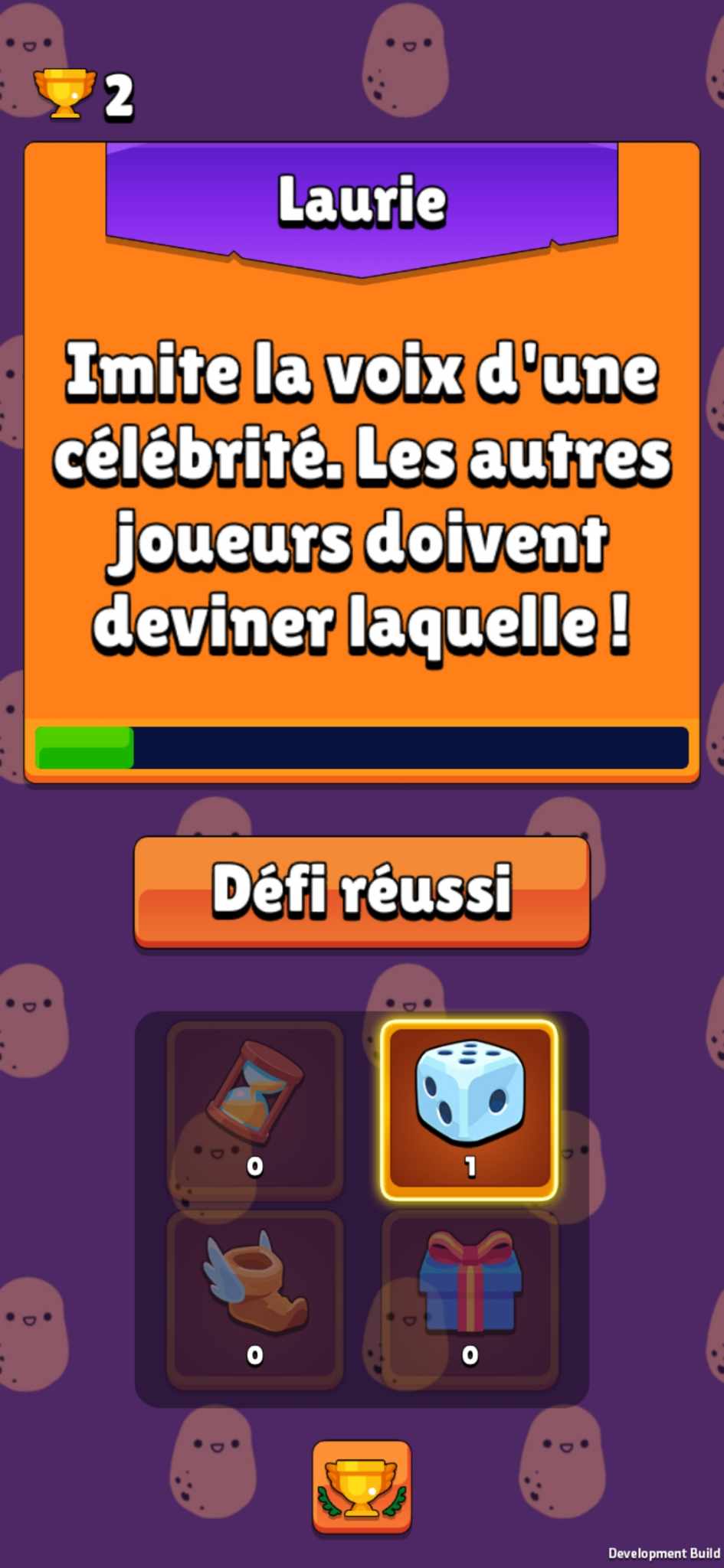
Task: Use the dice power-up
Action: coord(469,1110)
